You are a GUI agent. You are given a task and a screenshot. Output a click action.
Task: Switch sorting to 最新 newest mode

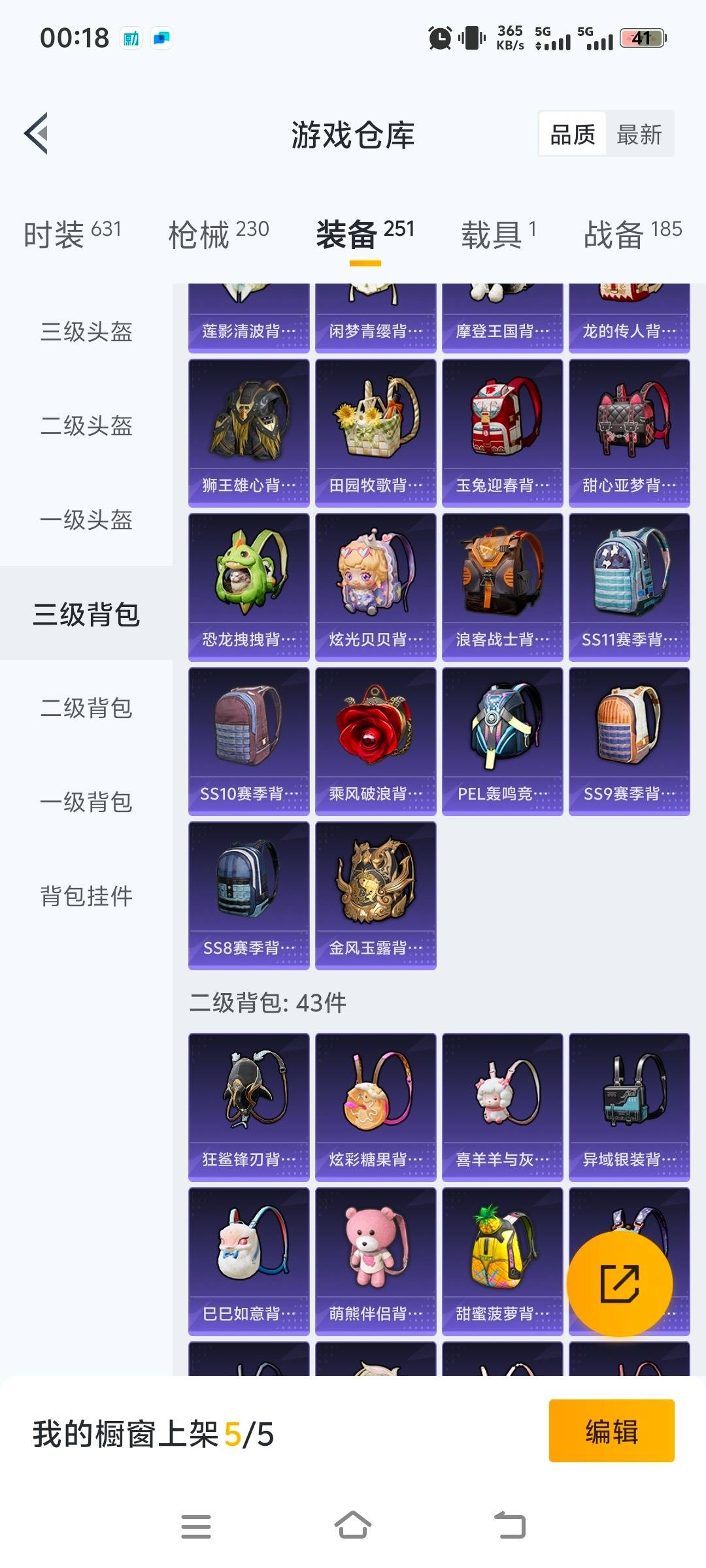click(x=639, y=134)
